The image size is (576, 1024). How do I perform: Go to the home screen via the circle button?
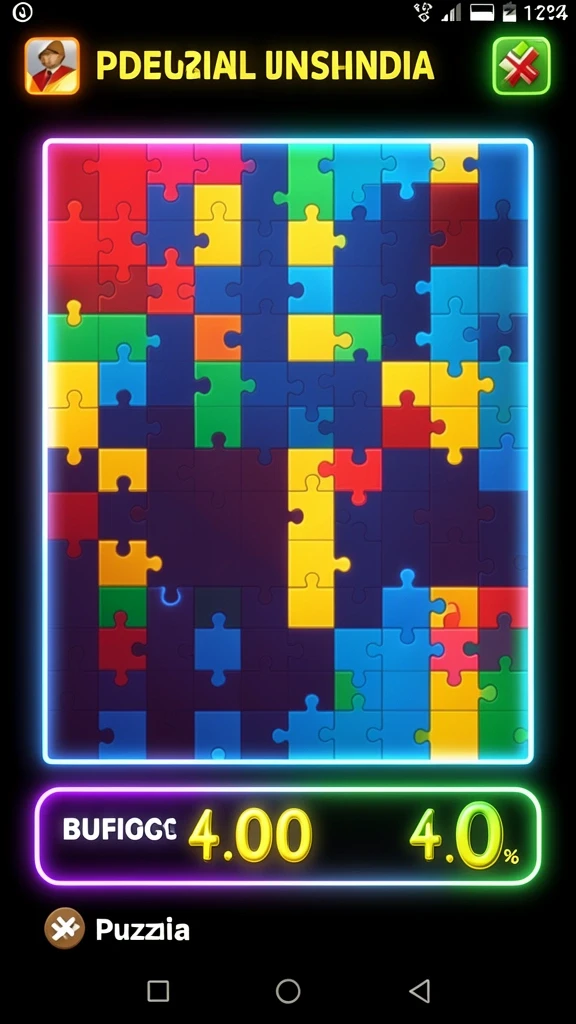(x=288, y=991)
